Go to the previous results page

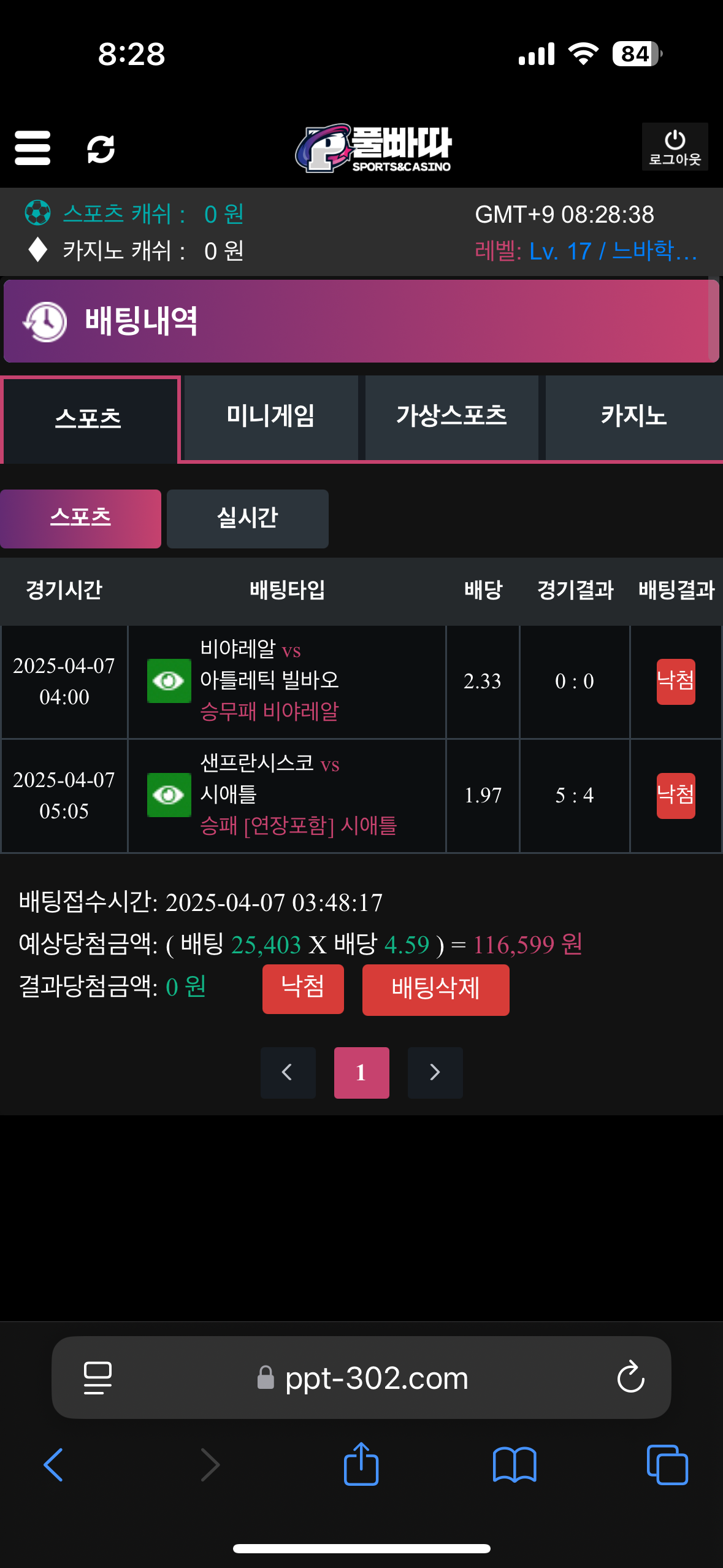[288, 1072]
